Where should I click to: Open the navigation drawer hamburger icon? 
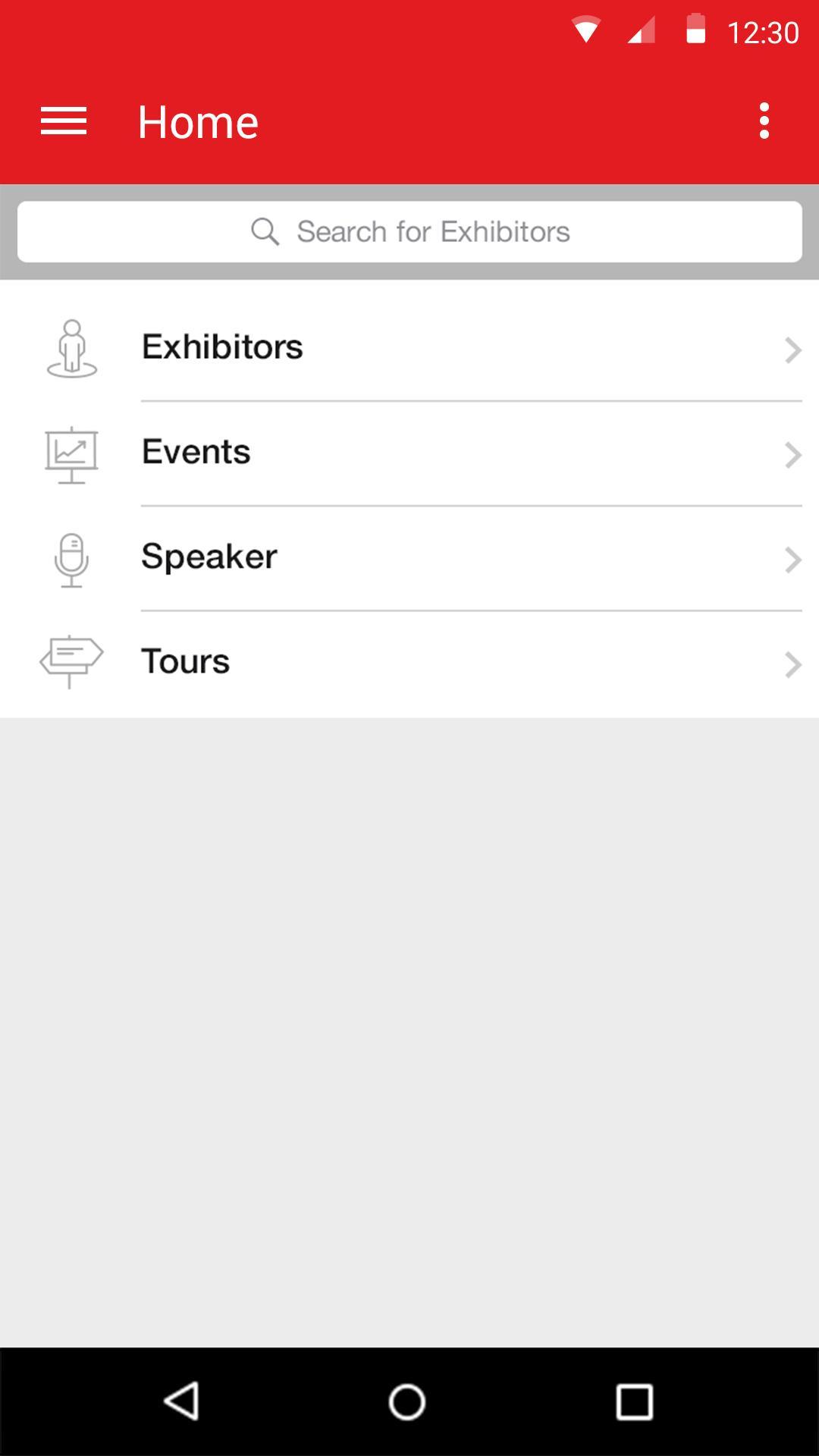pos(64,121)
